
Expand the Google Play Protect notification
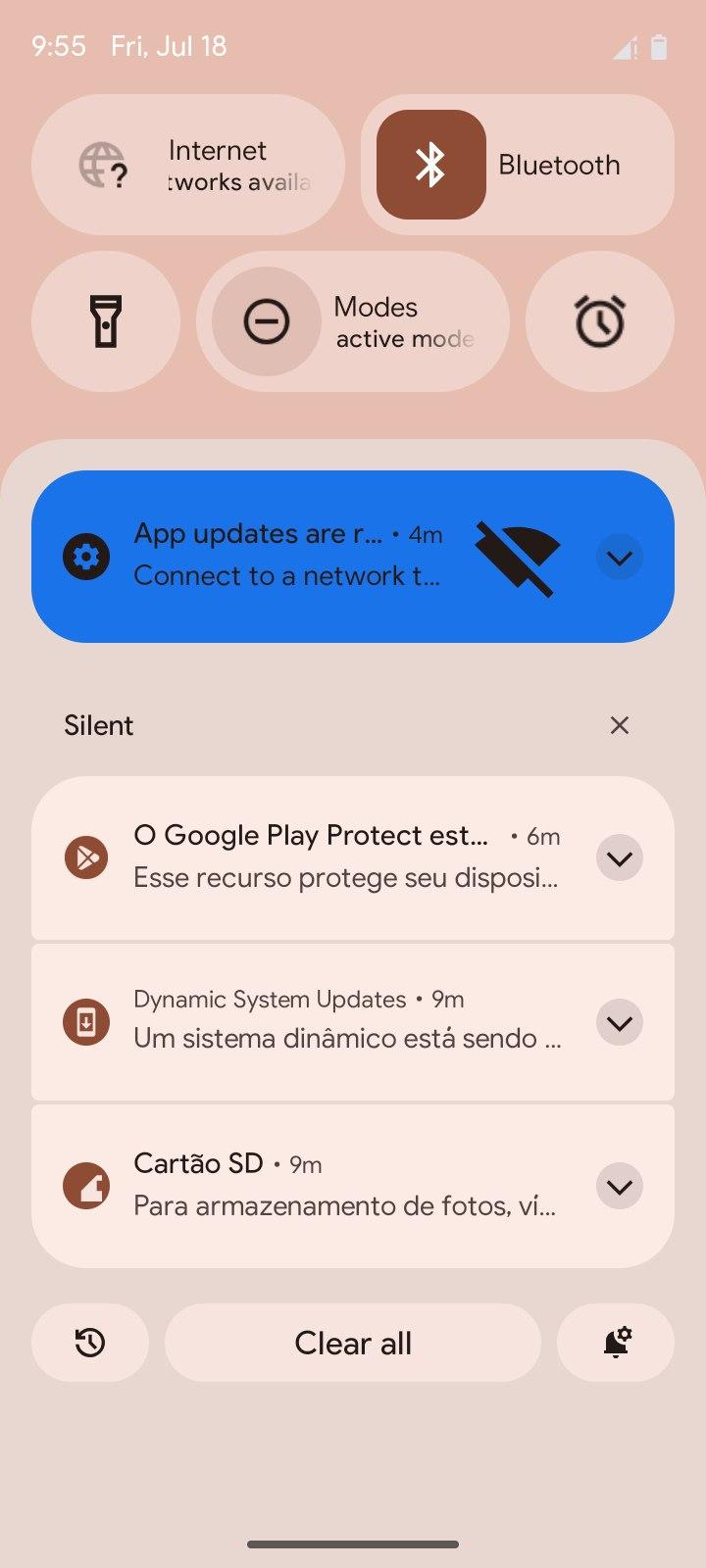(x=620, y=858)
